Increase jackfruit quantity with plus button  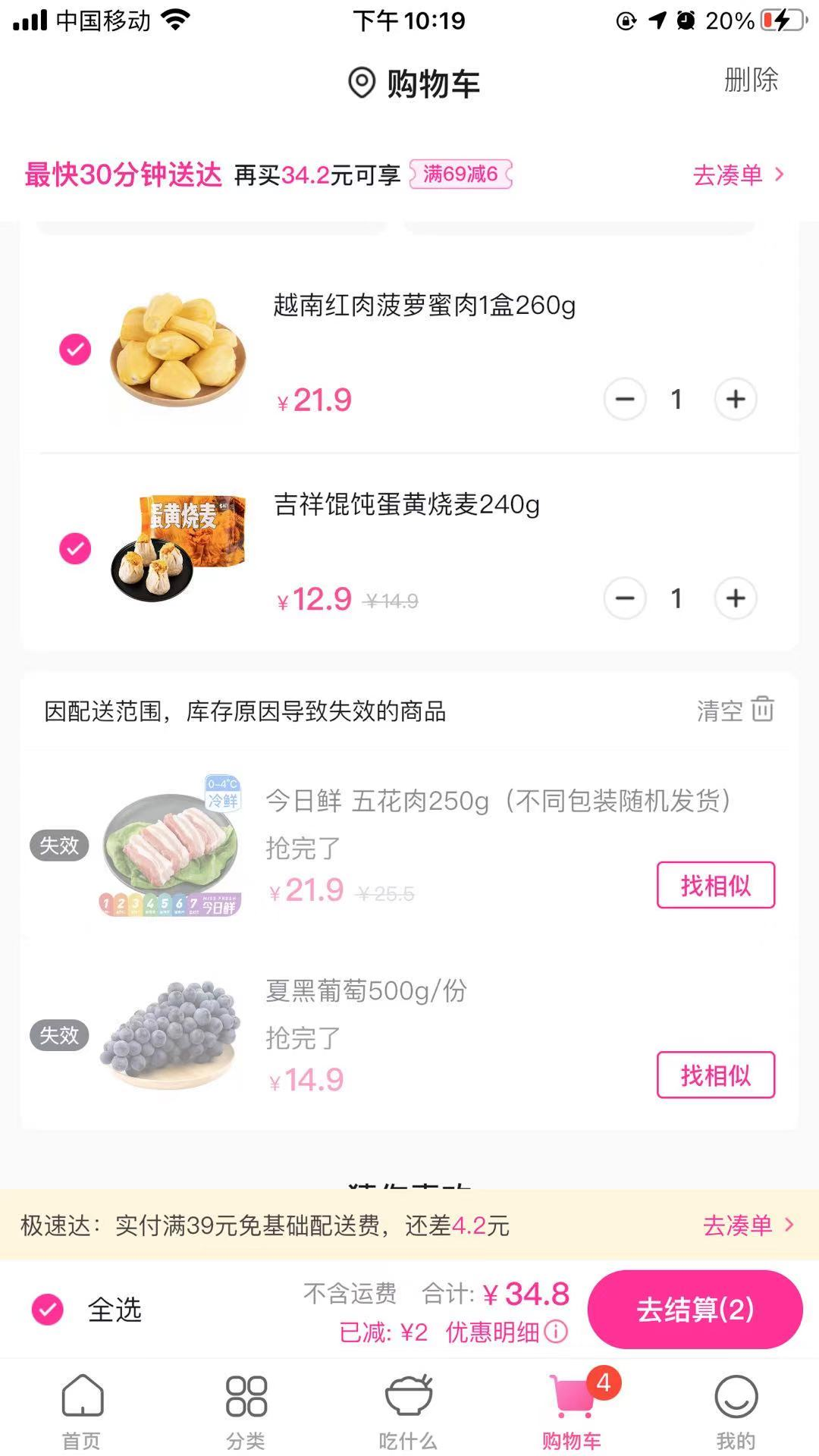734,399
